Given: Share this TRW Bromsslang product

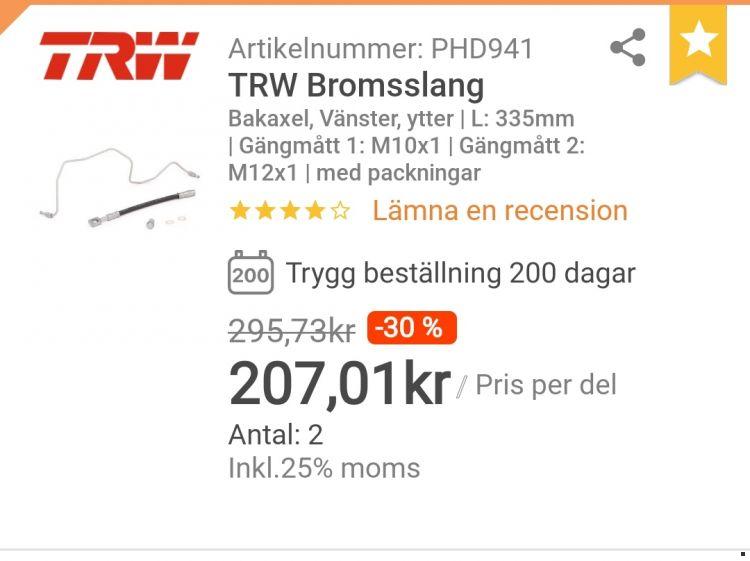Looking at the screenshot, I should point(627,47).
